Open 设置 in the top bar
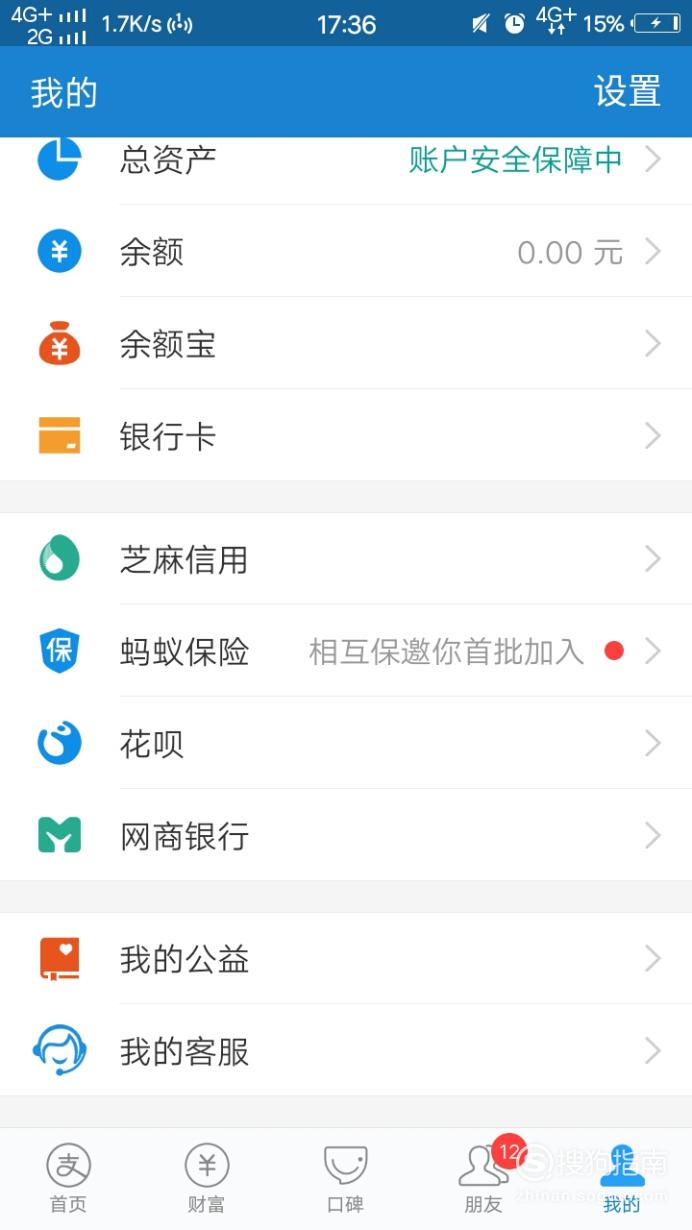 (627, 92)
